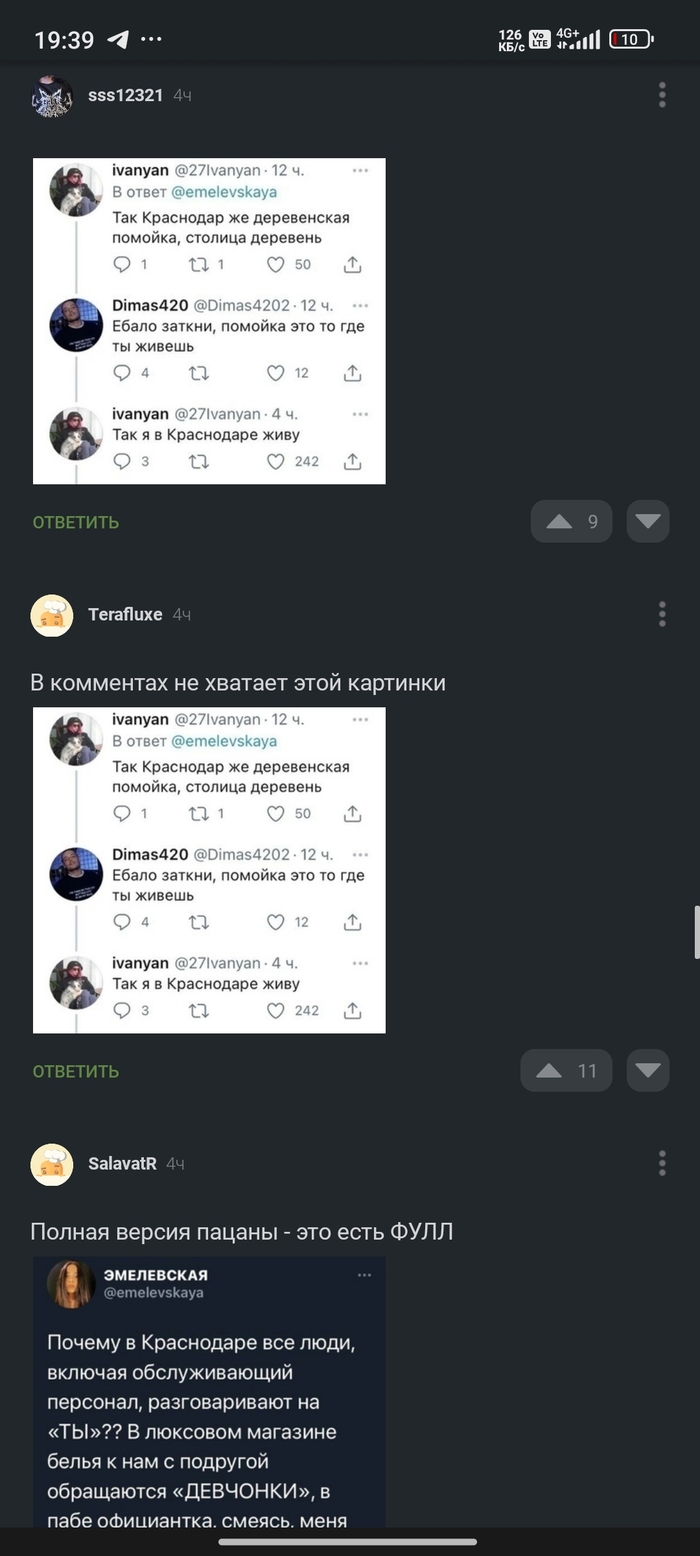Screen dimensions: 700x1556
Task: Downvote Terafluxe's comment
Action: pyautogui.click(x=648, y=1070)
